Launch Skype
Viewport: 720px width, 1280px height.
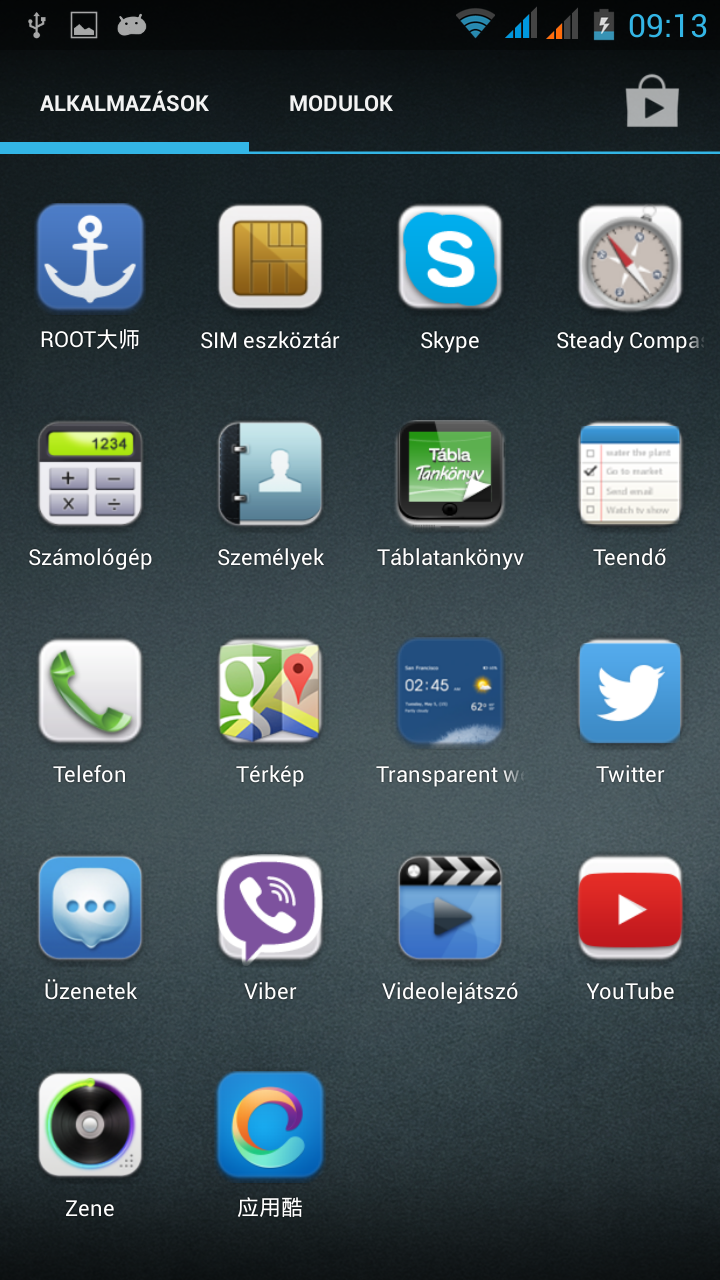coord(450,257)
